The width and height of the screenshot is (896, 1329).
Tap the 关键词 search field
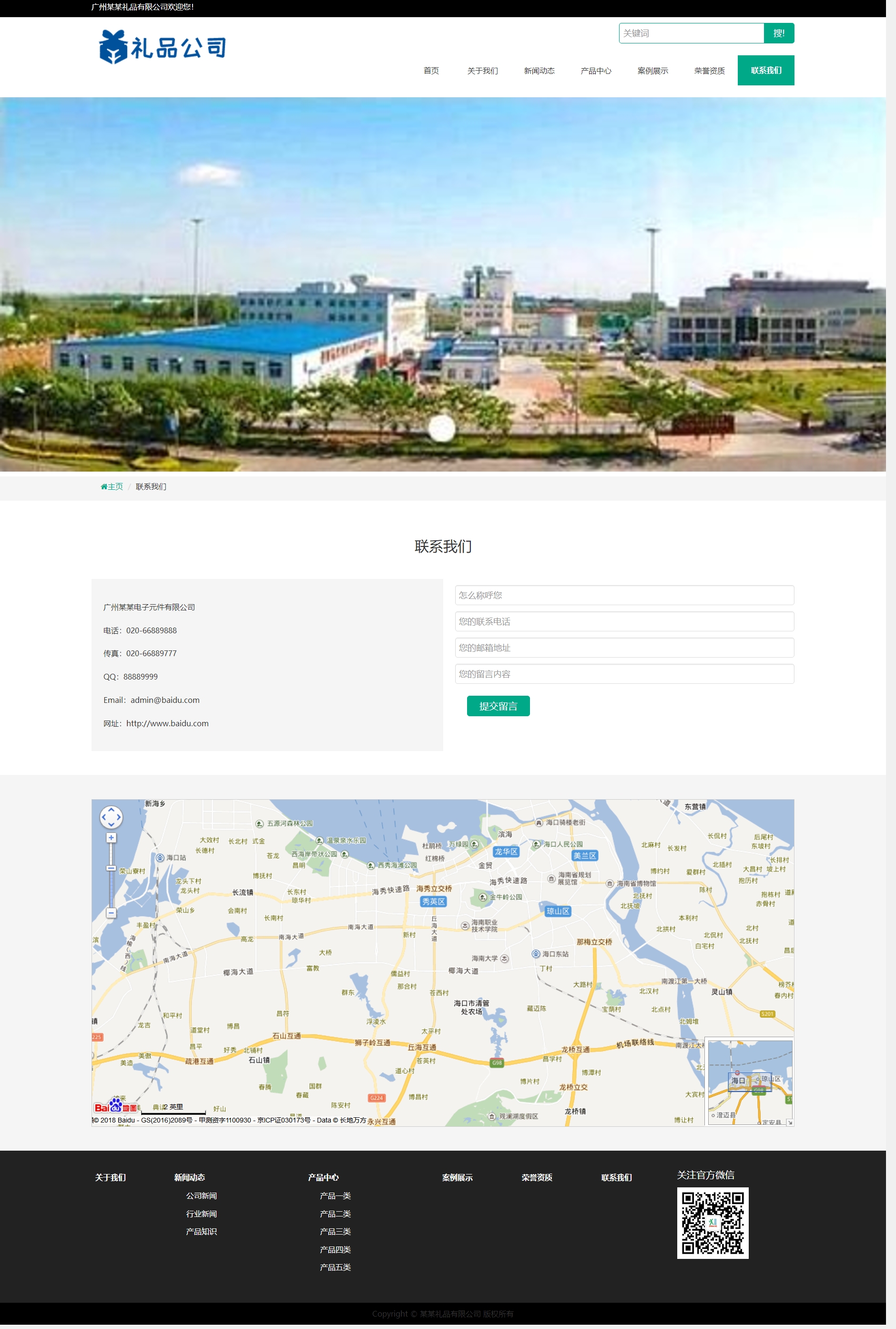point(691,33)
